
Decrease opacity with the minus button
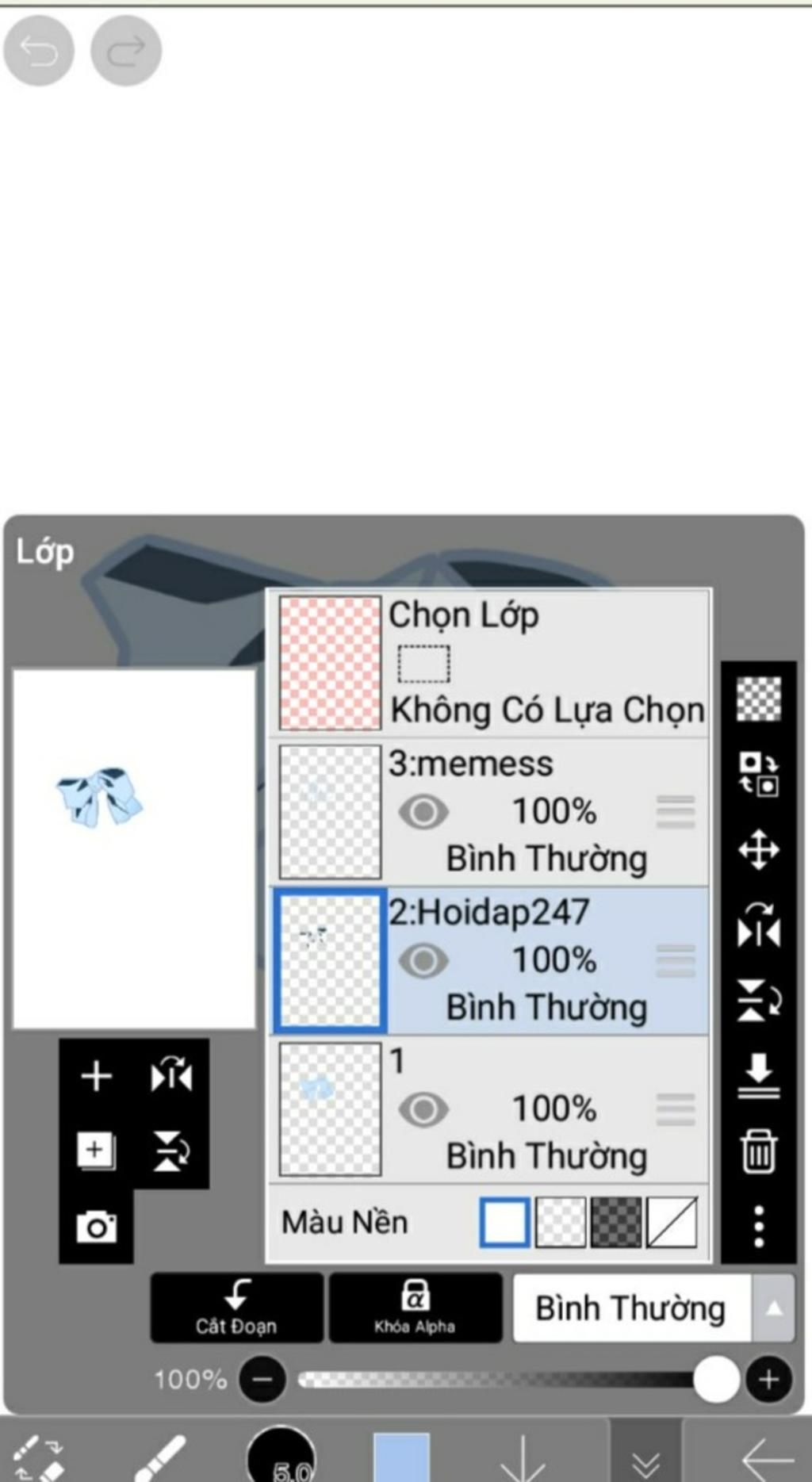pyautogui.click(x=262, y=1380)
